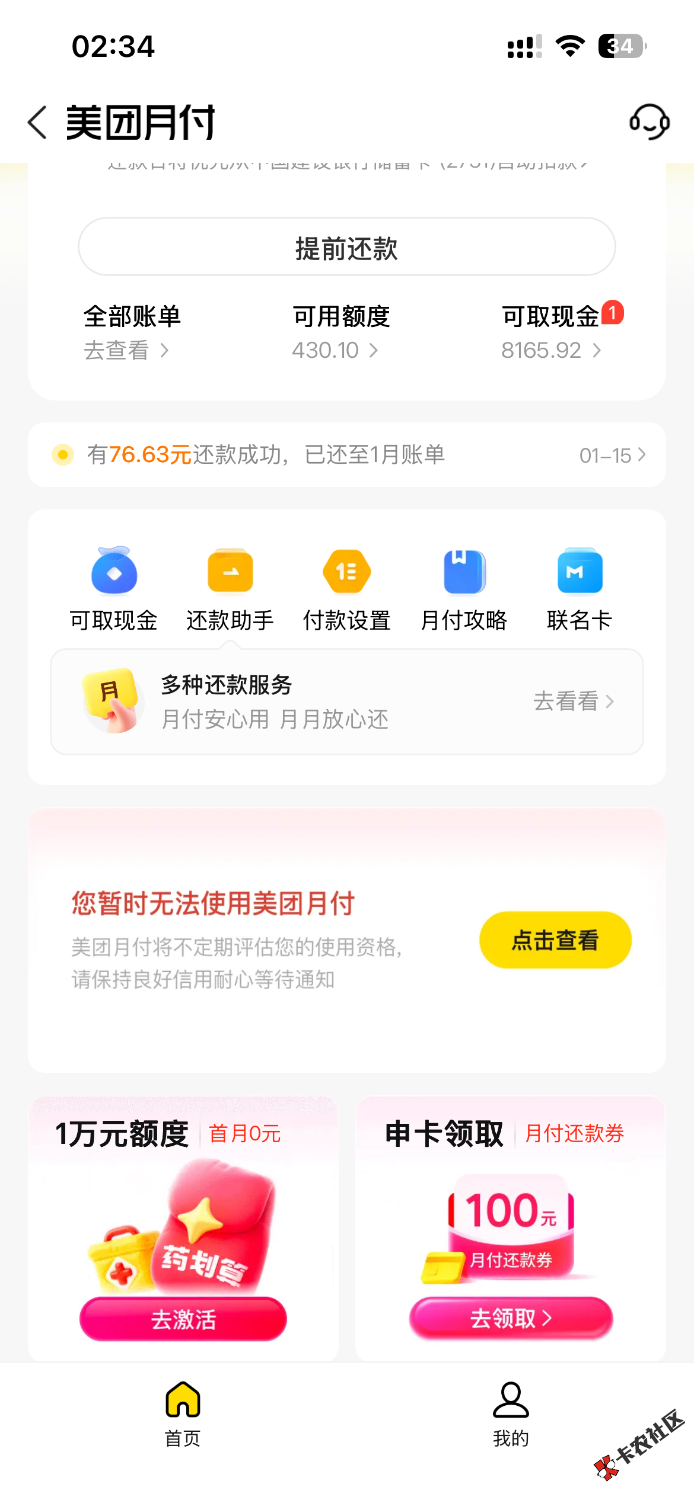Go back from 美团月付 page
The image size is (694, 1500).
pyautogui.click(x=37, y=123)
